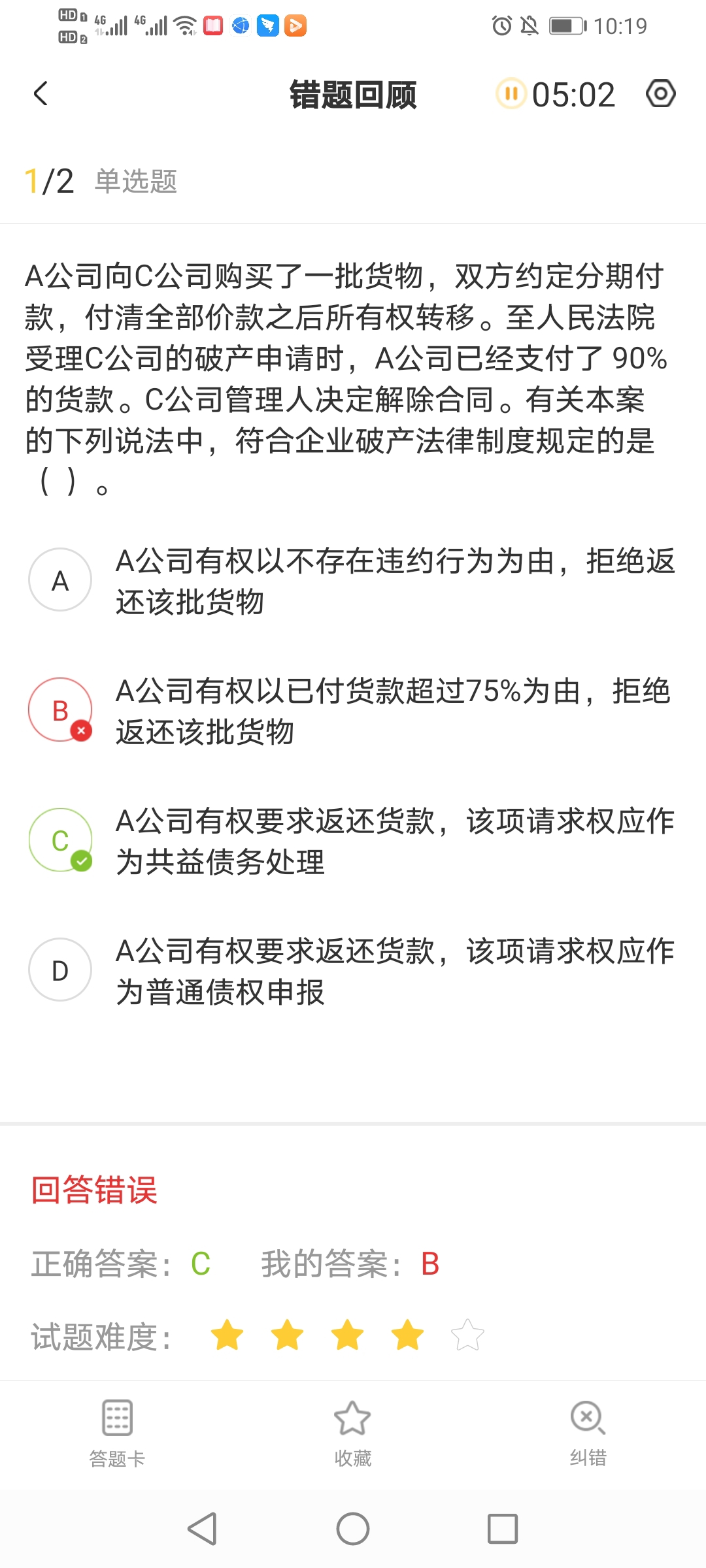Open the settings hexagon icon
Image resolution: width=706 pixels, height=1568 pixels.
(x=660, y=94)
